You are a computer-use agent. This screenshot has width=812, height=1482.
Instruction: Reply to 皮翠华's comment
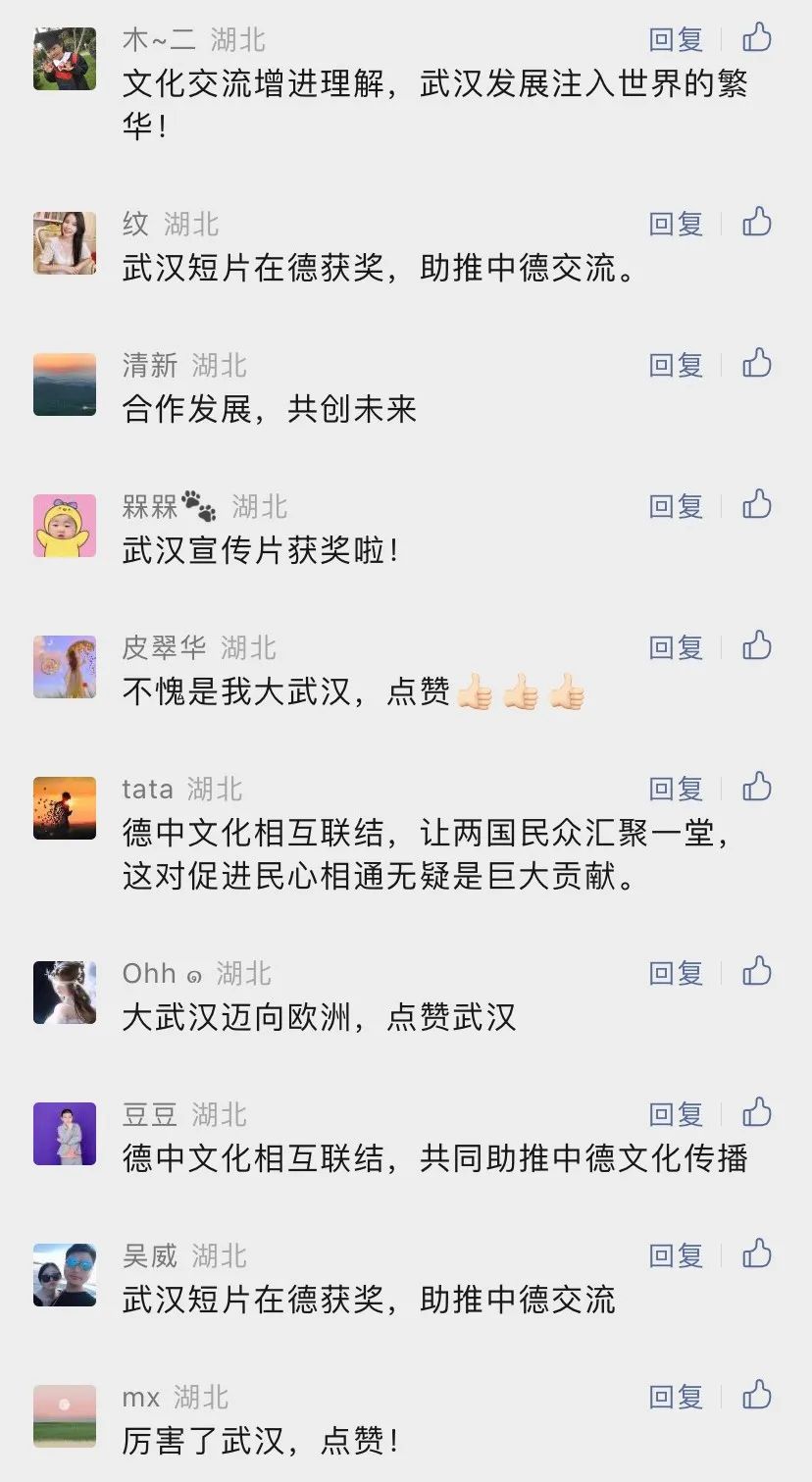tap(677, 648)
